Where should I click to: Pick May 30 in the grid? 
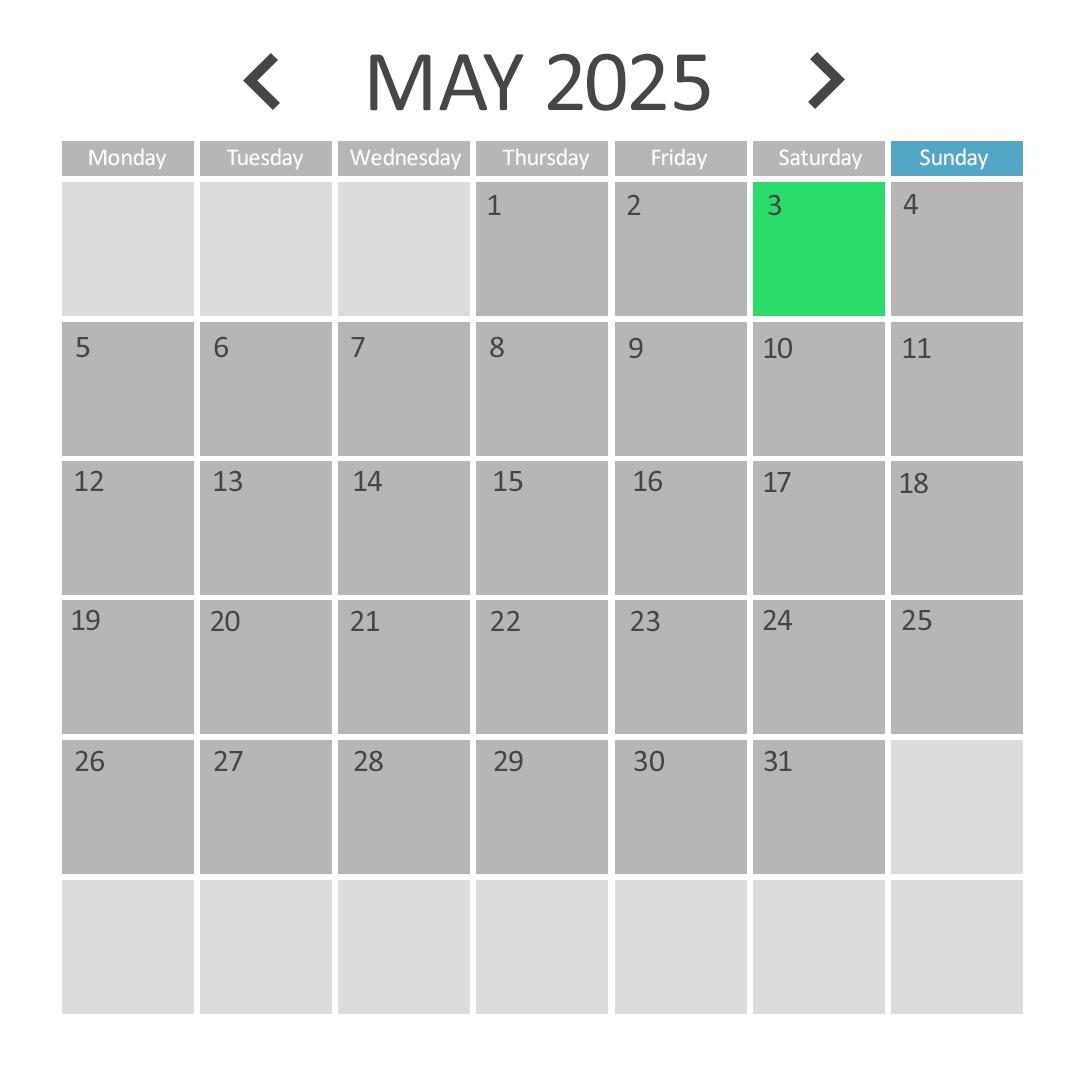click(680, 806)
